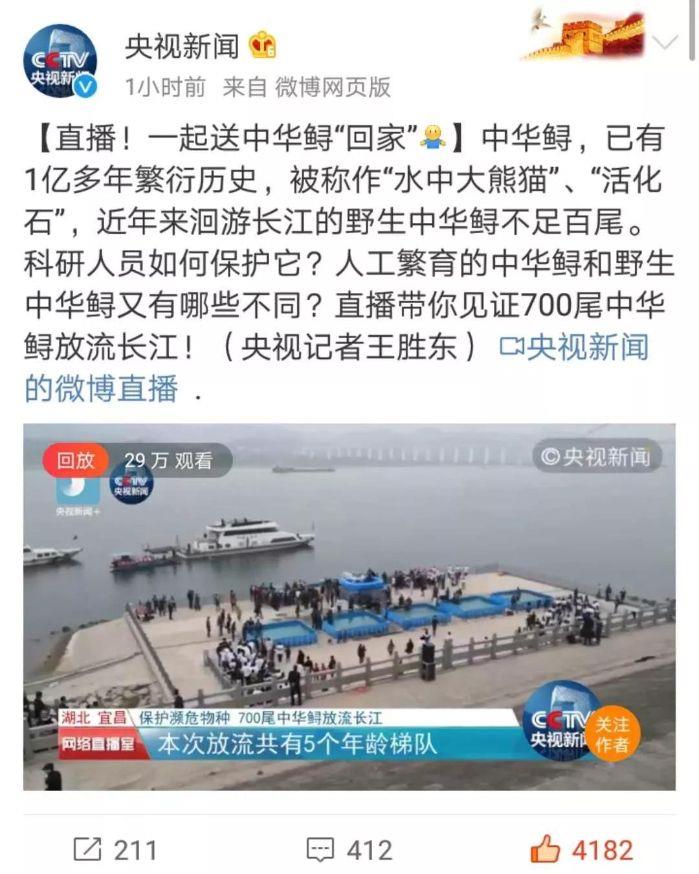Like the post with 4182 likes
Image resolution: width=699 pixels, height=874 pixels.
[x=582, y=850]
